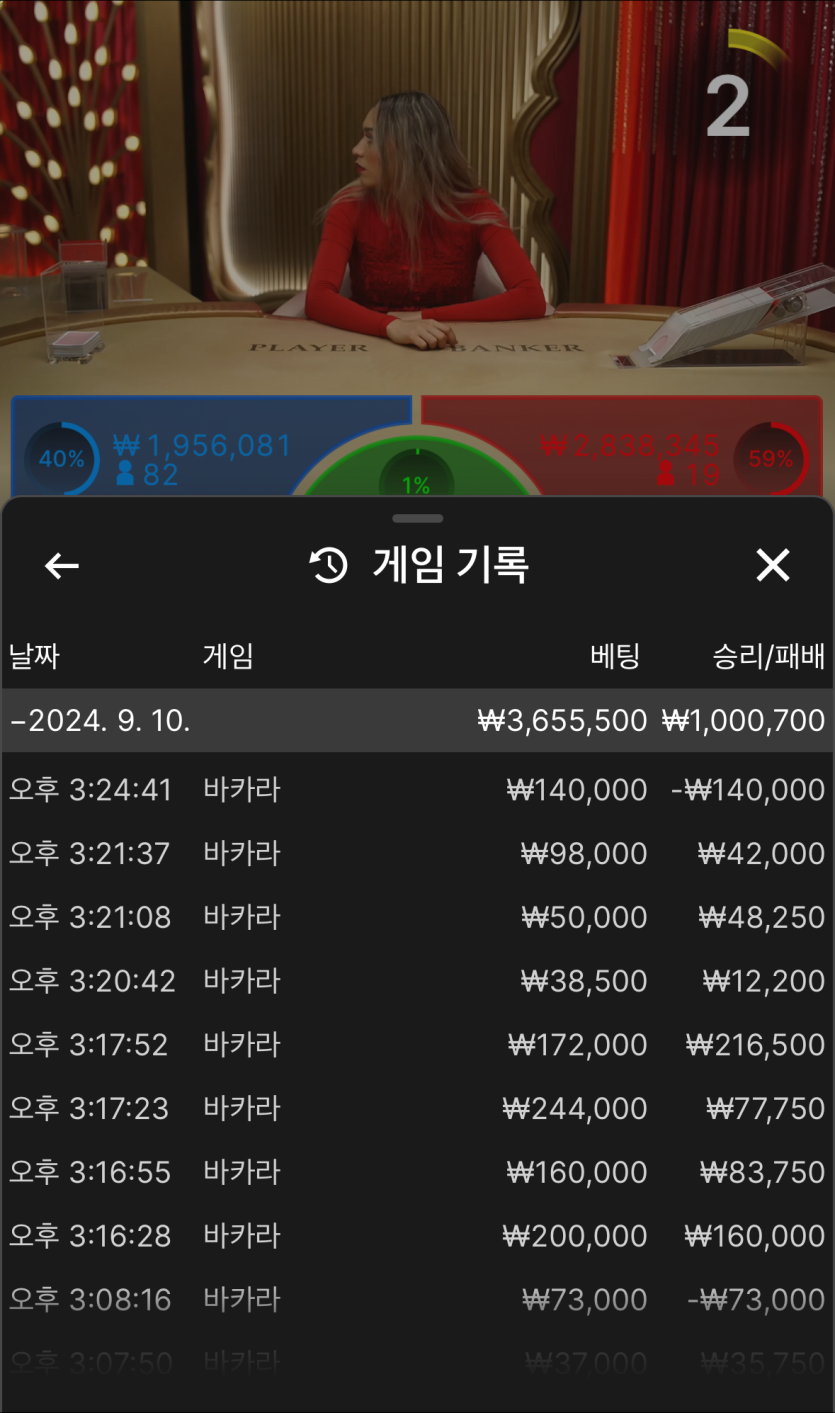This screenshot has width=835, height=1413.
Task: Open the 오후 3:17:23 바카라 record
Action: (417, 1108)
